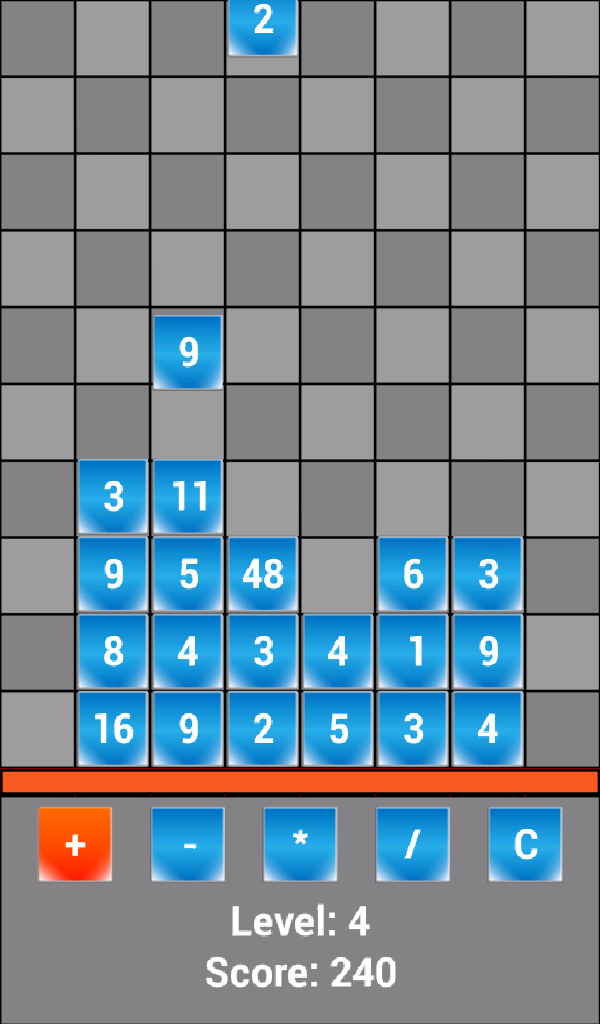This screenshot has height=1024, width=600.
Task: Choose the division operator button
Action: tap(413, 844)
